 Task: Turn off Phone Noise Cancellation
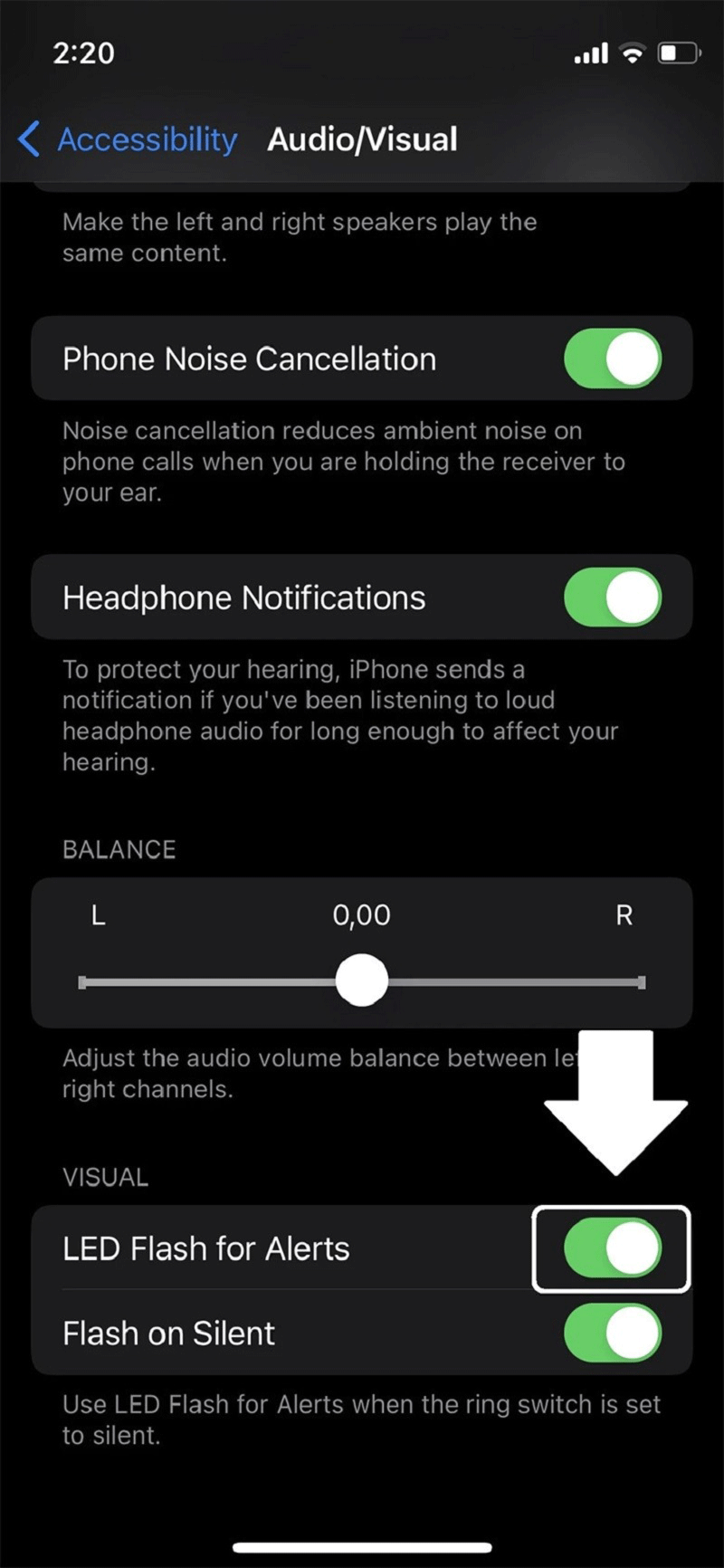pos(613,359)
